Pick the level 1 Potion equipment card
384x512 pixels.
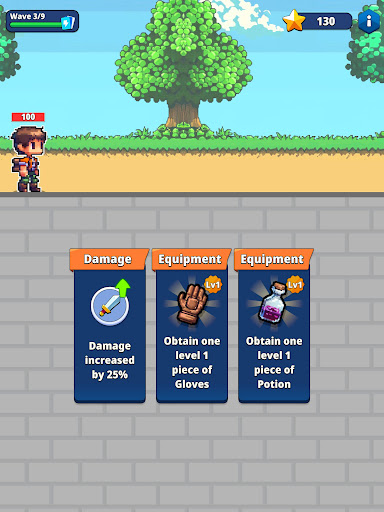coord(274,326)
